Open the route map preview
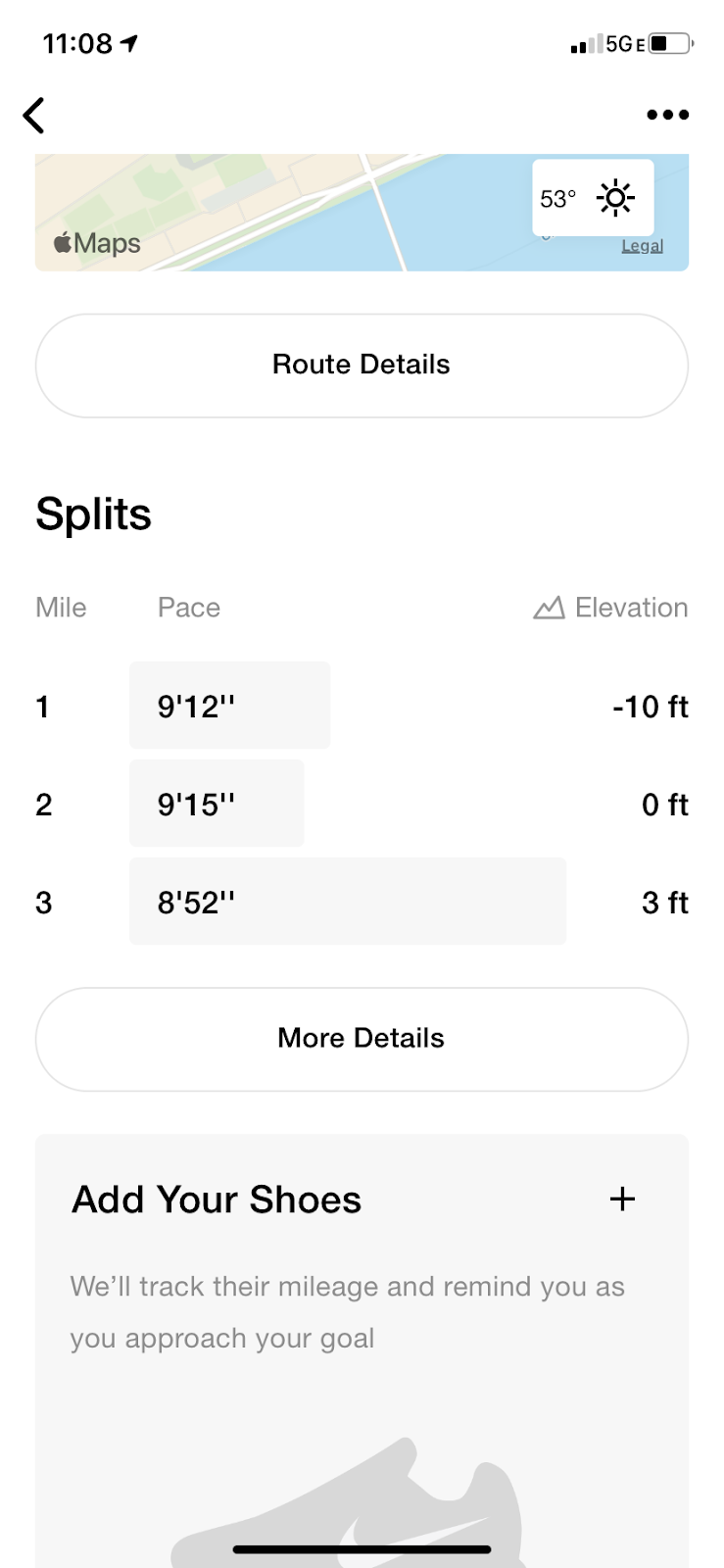This screenshot has height=1568, width=724. click(x=362, y=213)
